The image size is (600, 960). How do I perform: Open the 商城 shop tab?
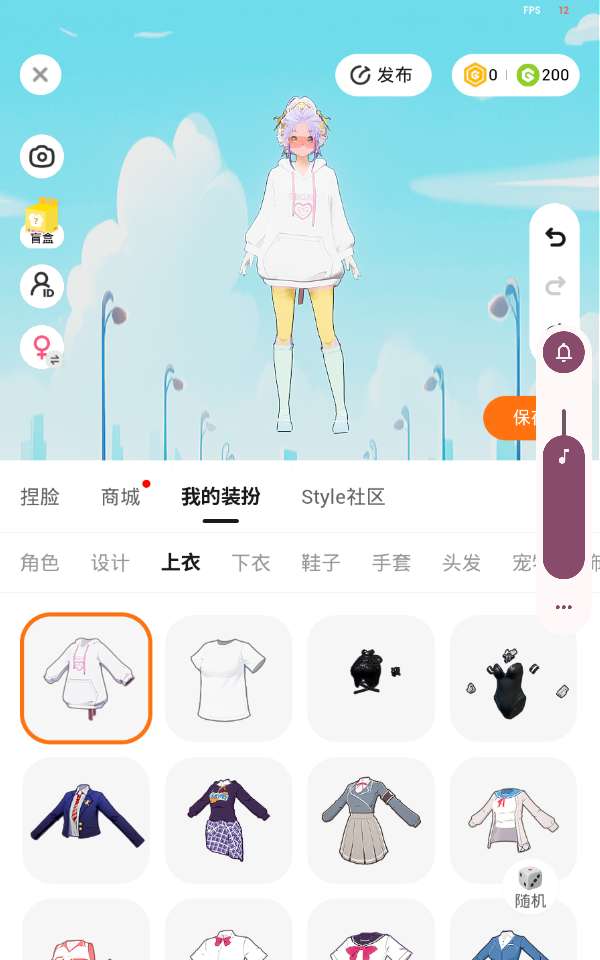121,497
